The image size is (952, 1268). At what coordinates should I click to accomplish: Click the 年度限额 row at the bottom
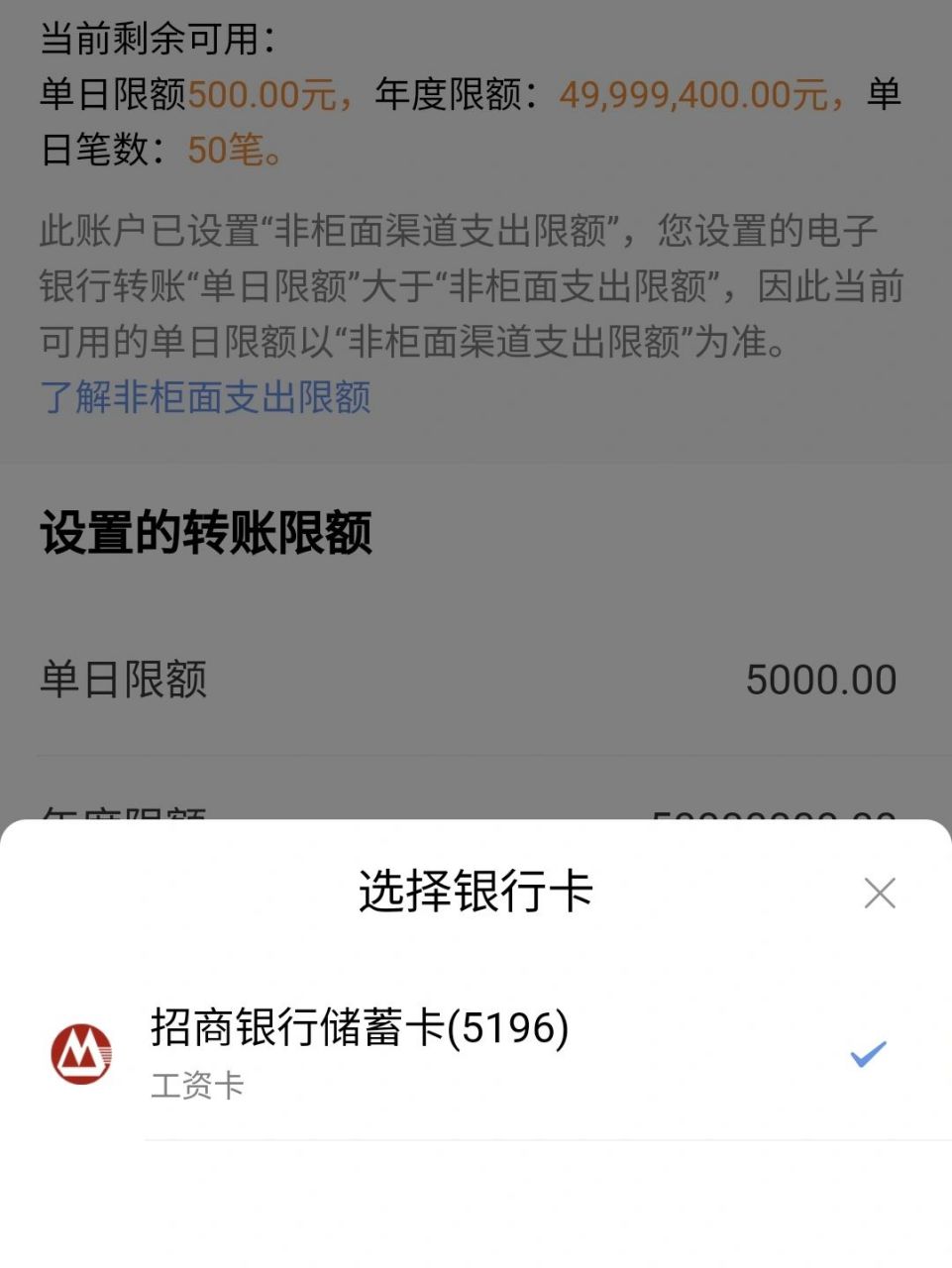pos(121,812)
